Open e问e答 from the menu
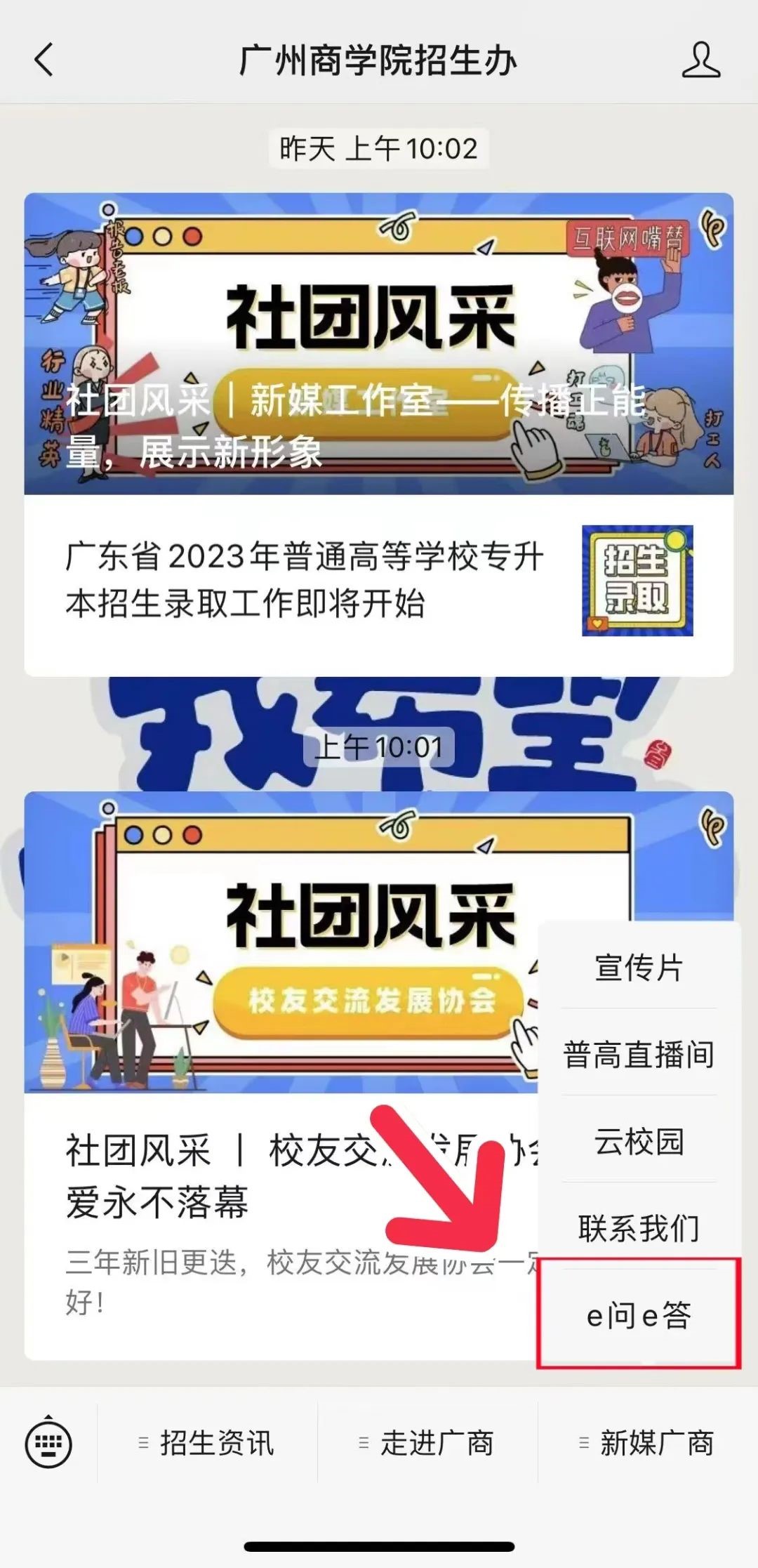This screenshot has width=758, height=1568. pyautogui.click(x=639, y=1315)
